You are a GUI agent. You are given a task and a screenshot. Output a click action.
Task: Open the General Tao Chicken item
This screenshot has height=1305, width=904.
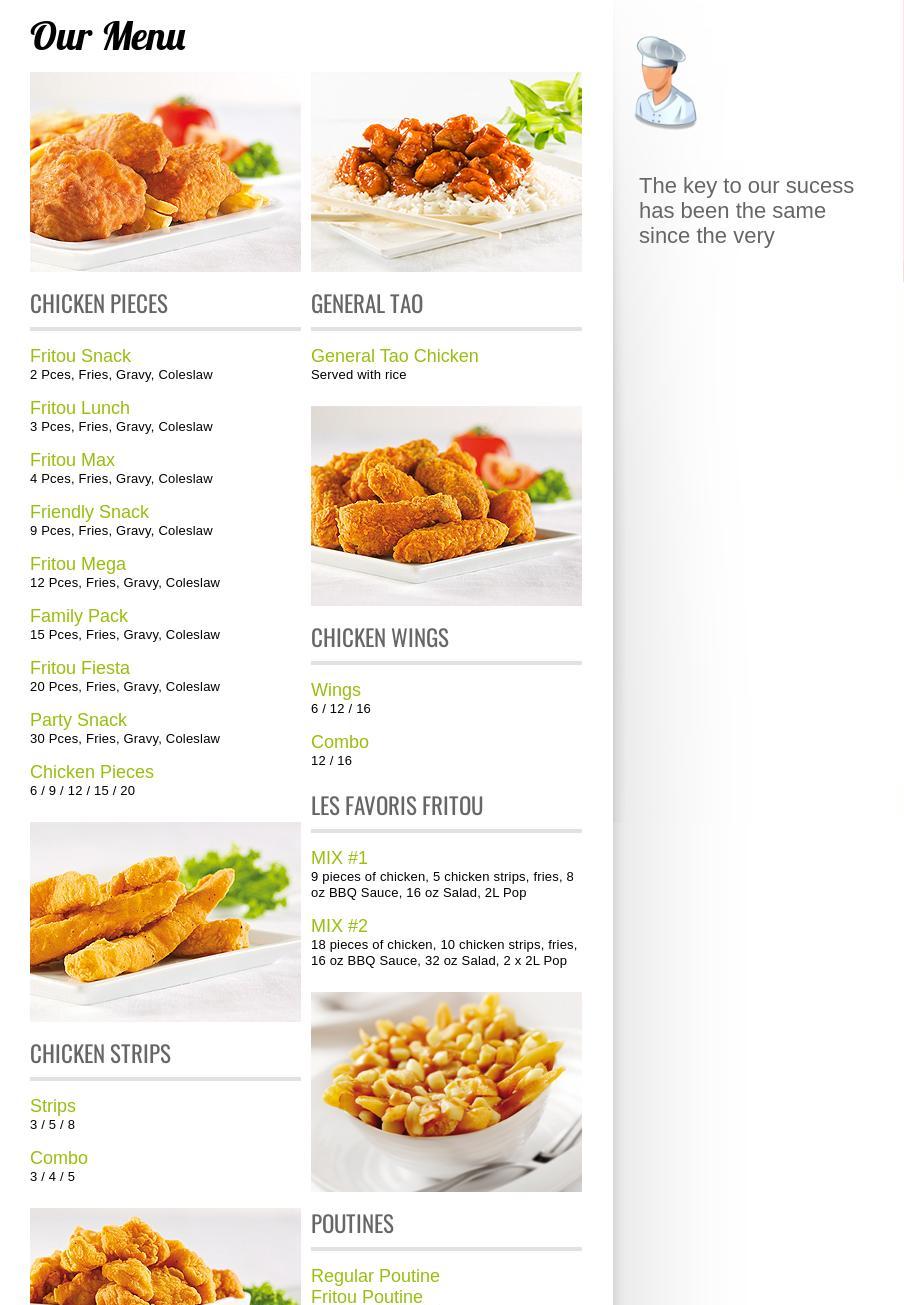tap(394, 356)
